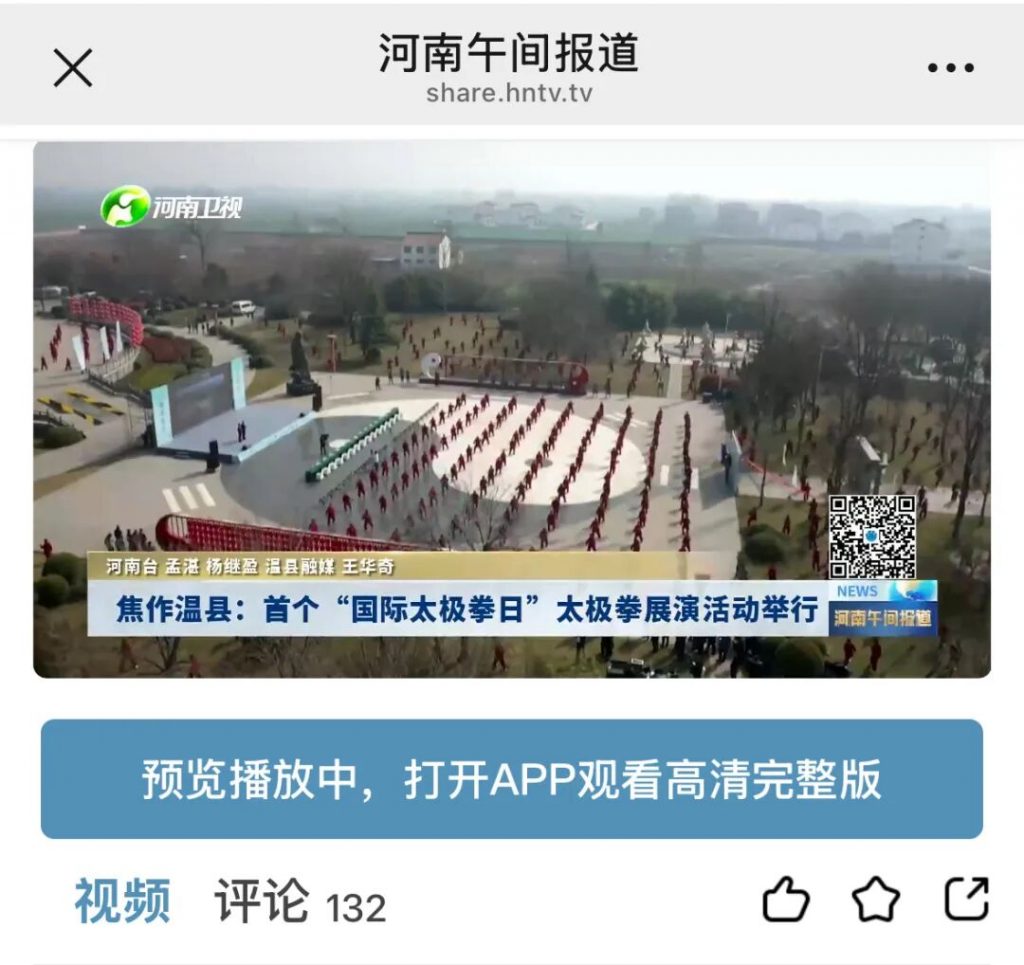Close the 河南午间报道 web page
Image resolution: width=1024 pixels, height=965 pixels.
tap(72, 69)
